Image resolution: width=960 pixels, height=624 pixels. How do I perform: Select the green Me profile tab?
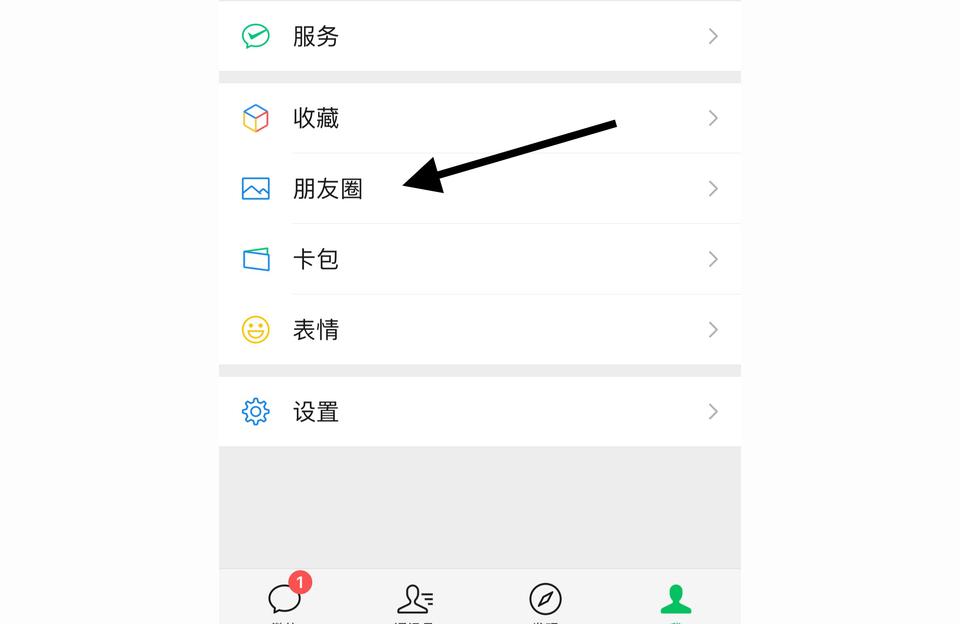pos(675,599)
